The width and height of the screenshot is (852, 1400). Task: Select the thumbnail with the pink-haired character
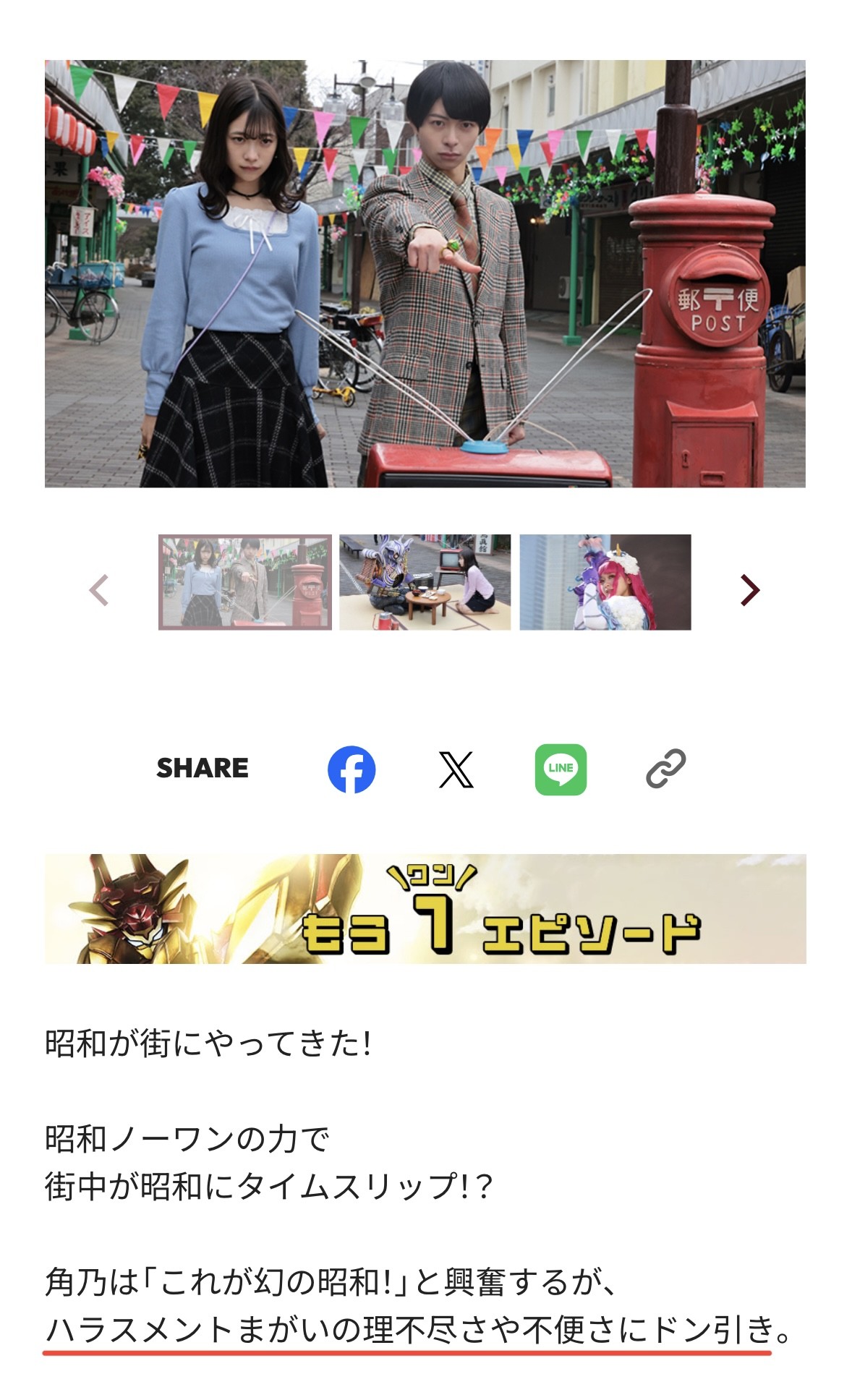pos(605,582)
